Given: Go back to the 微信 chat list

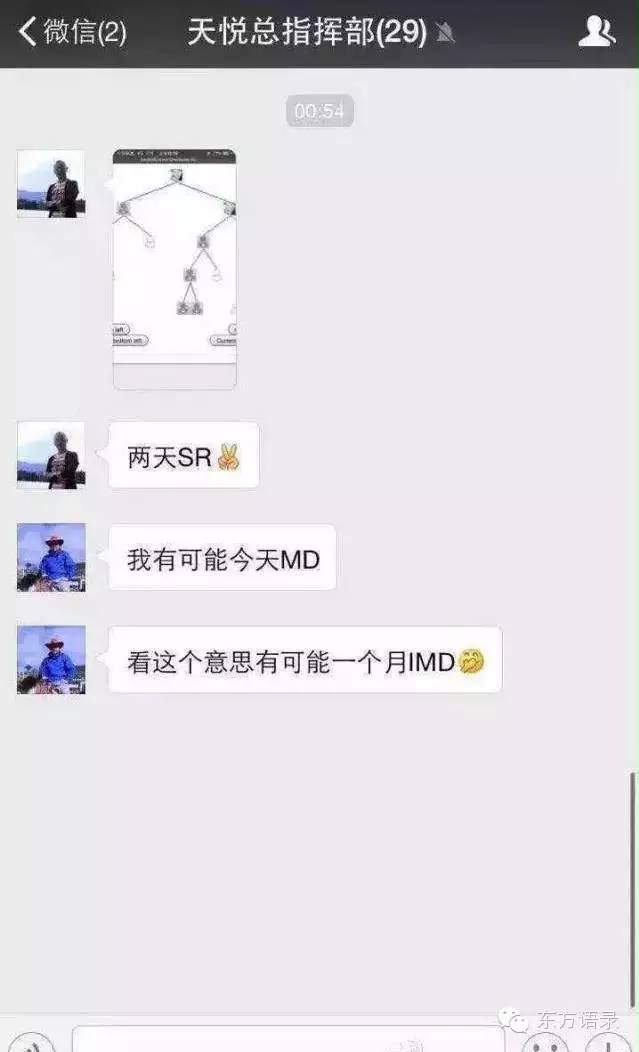Looking at the screenshot, I should click(x=72, y=32).
